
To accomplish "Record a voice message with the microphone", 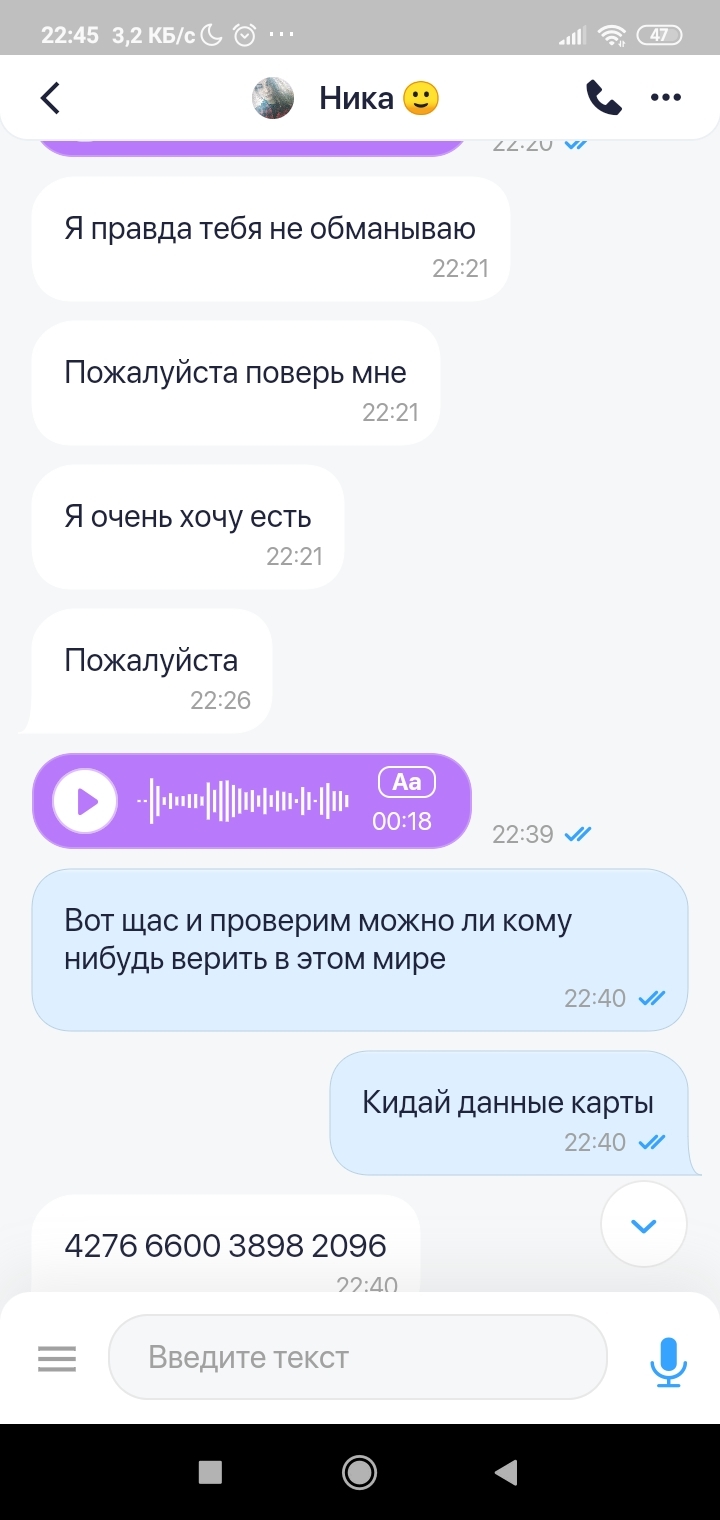I will (x=668, y=1360).
